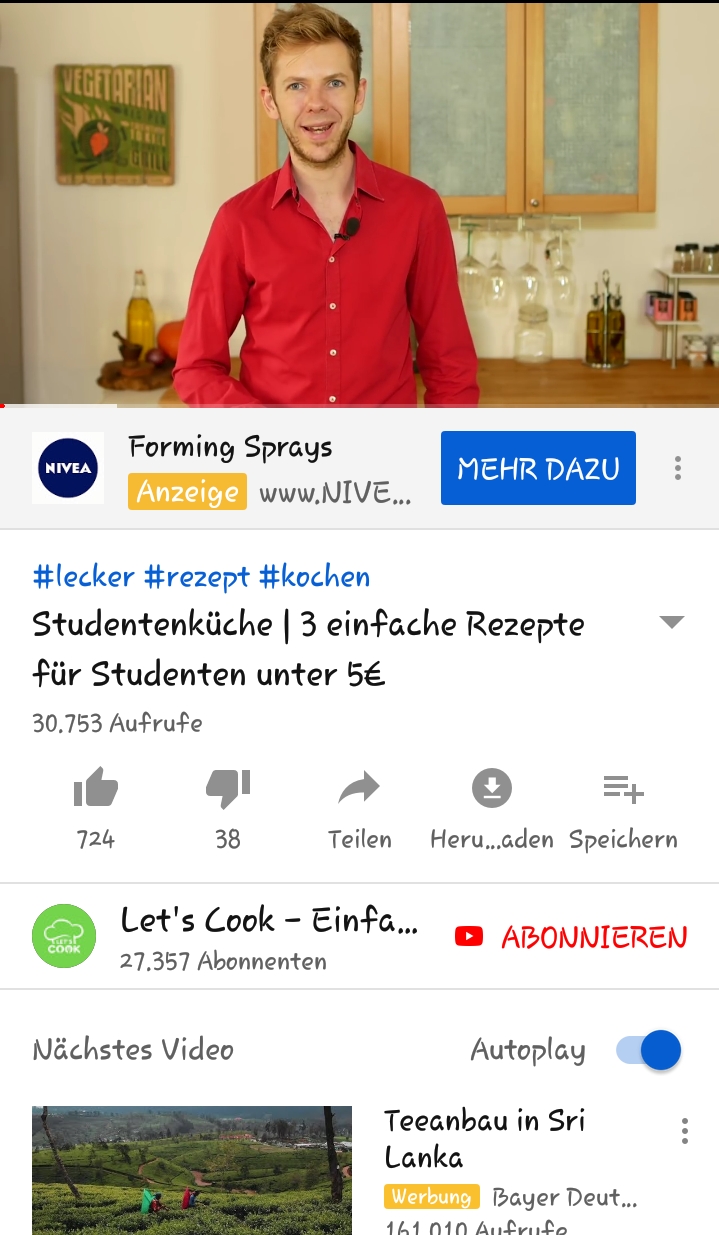
Task: Open the Nivea ad overflow menu
Action: [x=678, y=468]
